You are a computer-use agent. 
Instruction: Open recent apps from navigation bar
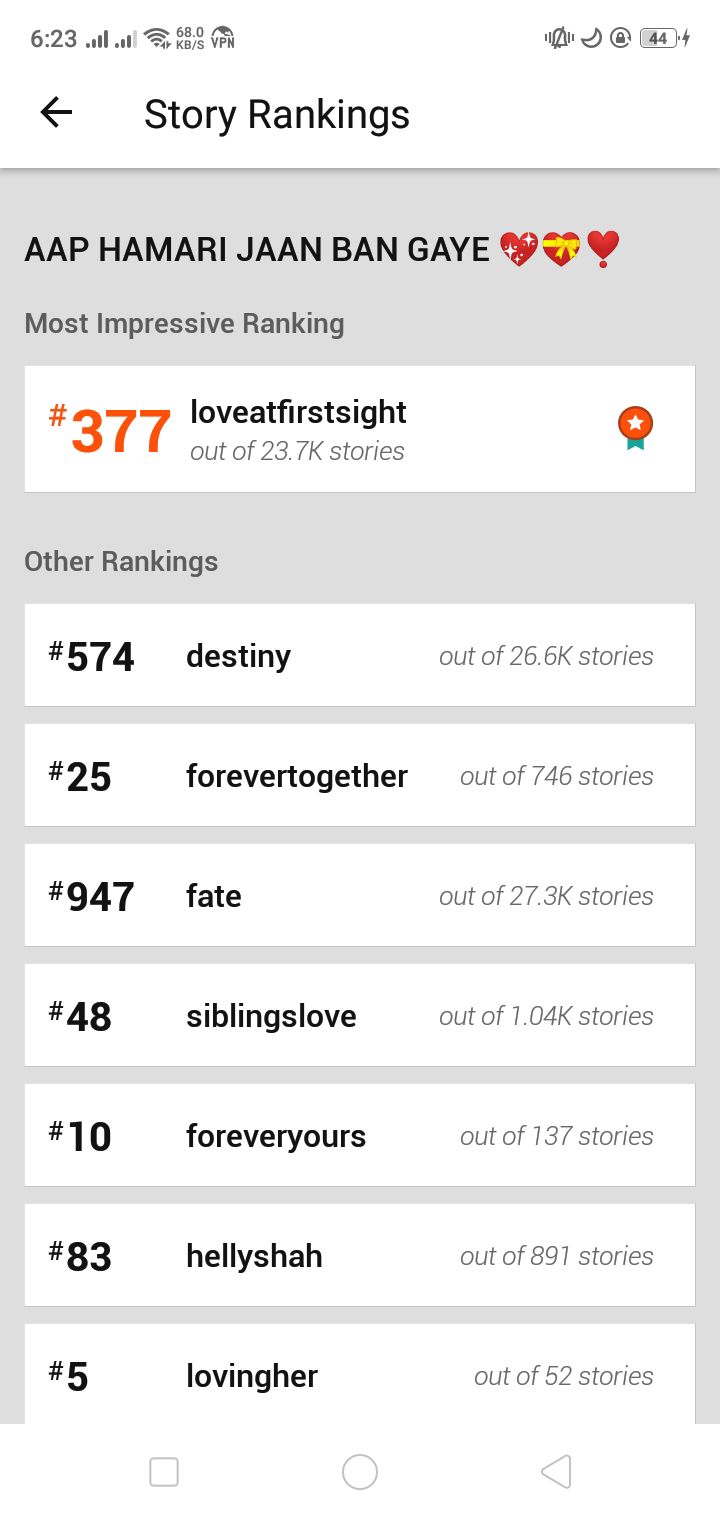[x=164, y=1472]
